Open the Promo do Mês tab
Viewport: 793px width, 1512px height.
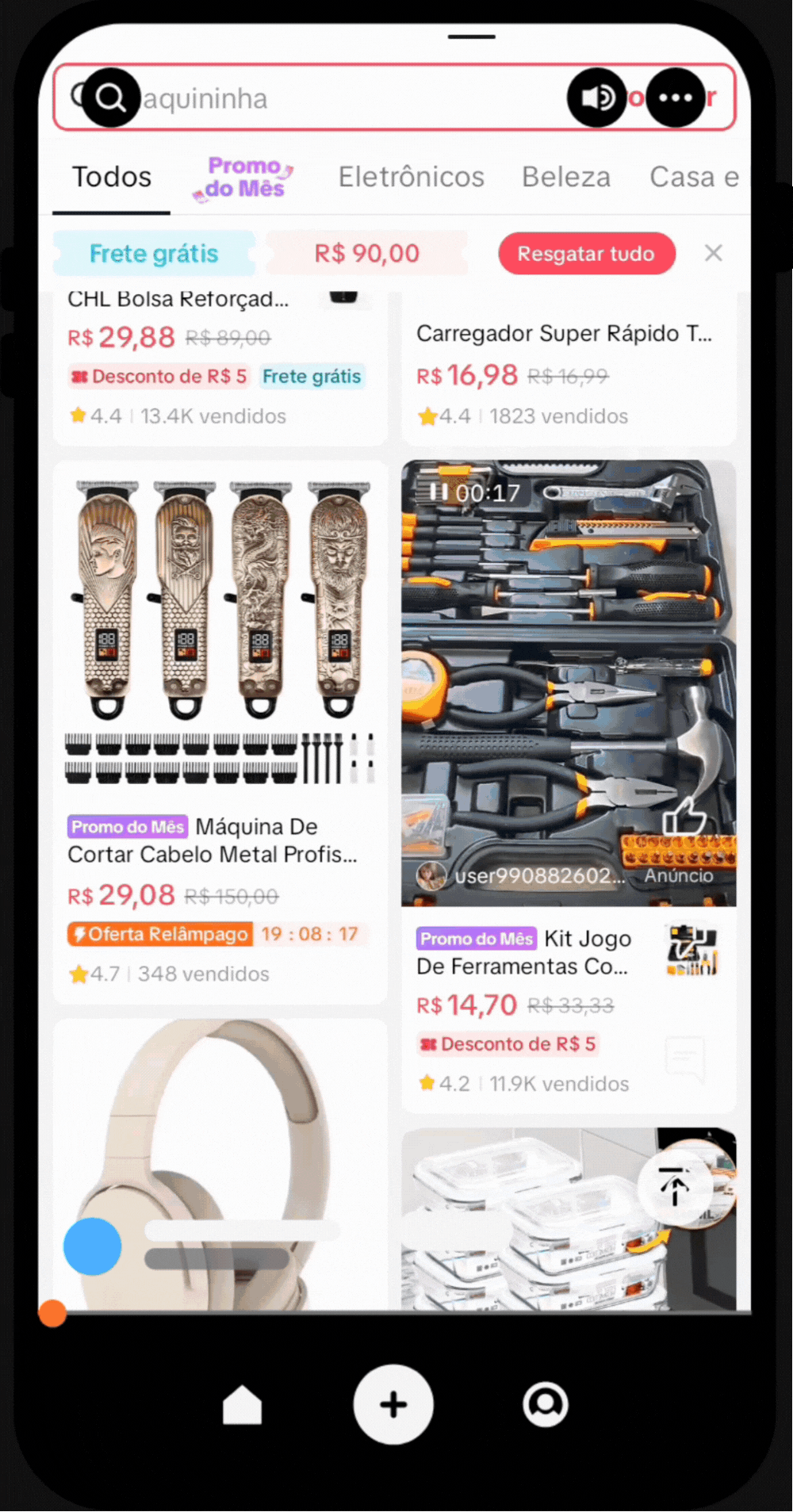[x=244, y=178]
